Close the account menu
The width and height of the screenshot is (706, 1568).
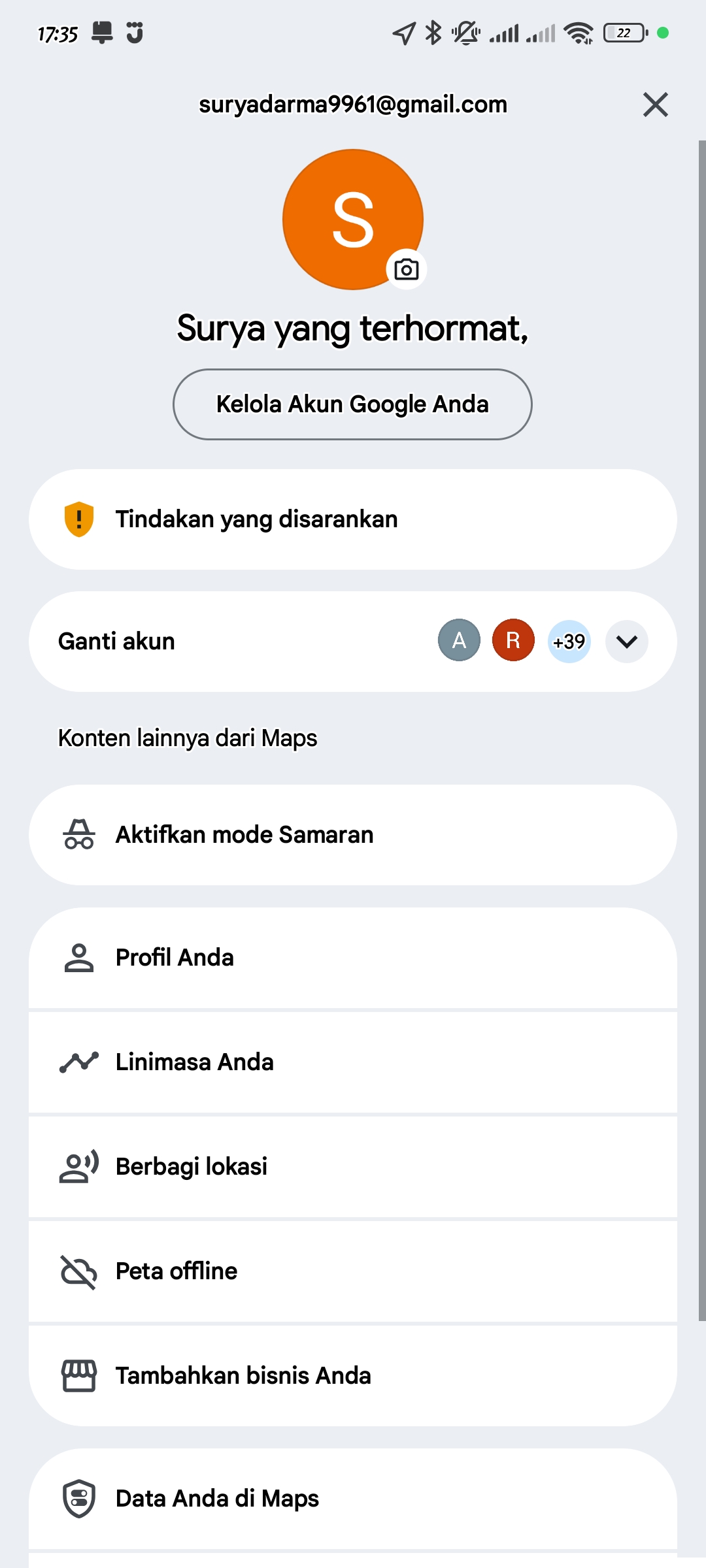(x=655, y=105)
